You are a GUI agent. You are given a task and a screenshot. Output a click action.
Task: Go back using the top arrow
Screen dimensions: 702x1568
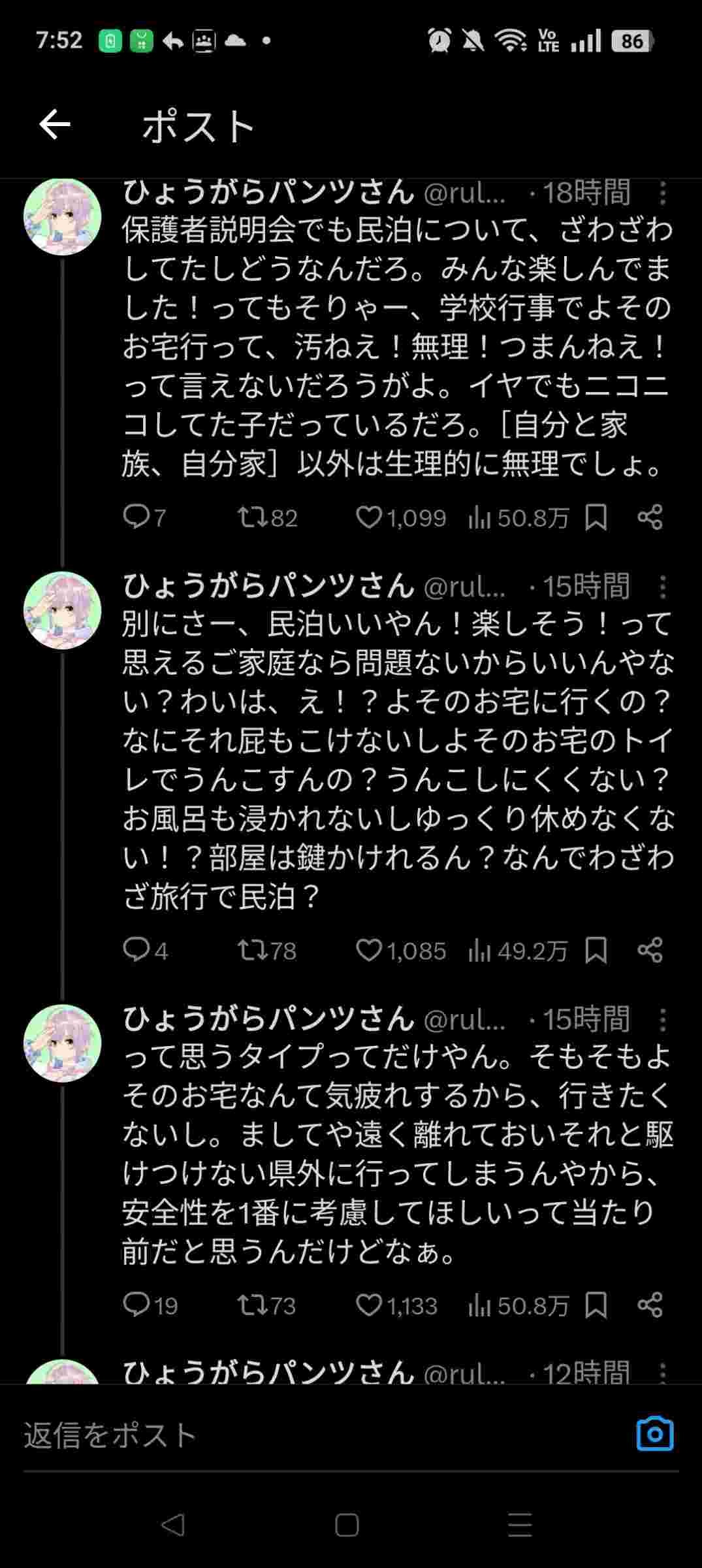54,125
